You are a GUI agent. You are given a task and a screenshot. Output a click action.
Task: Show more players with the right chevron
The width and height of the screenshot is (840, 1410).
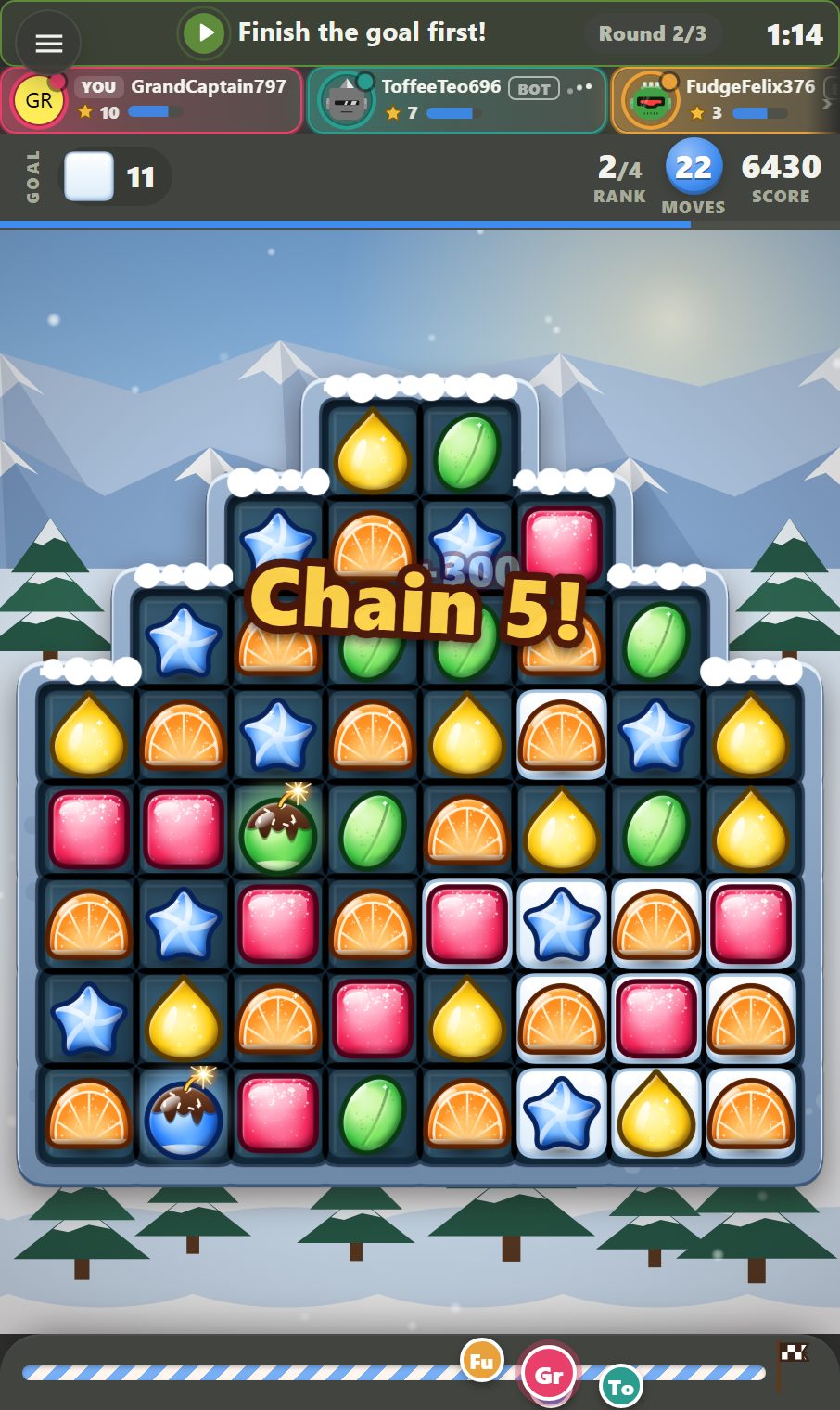827,104
